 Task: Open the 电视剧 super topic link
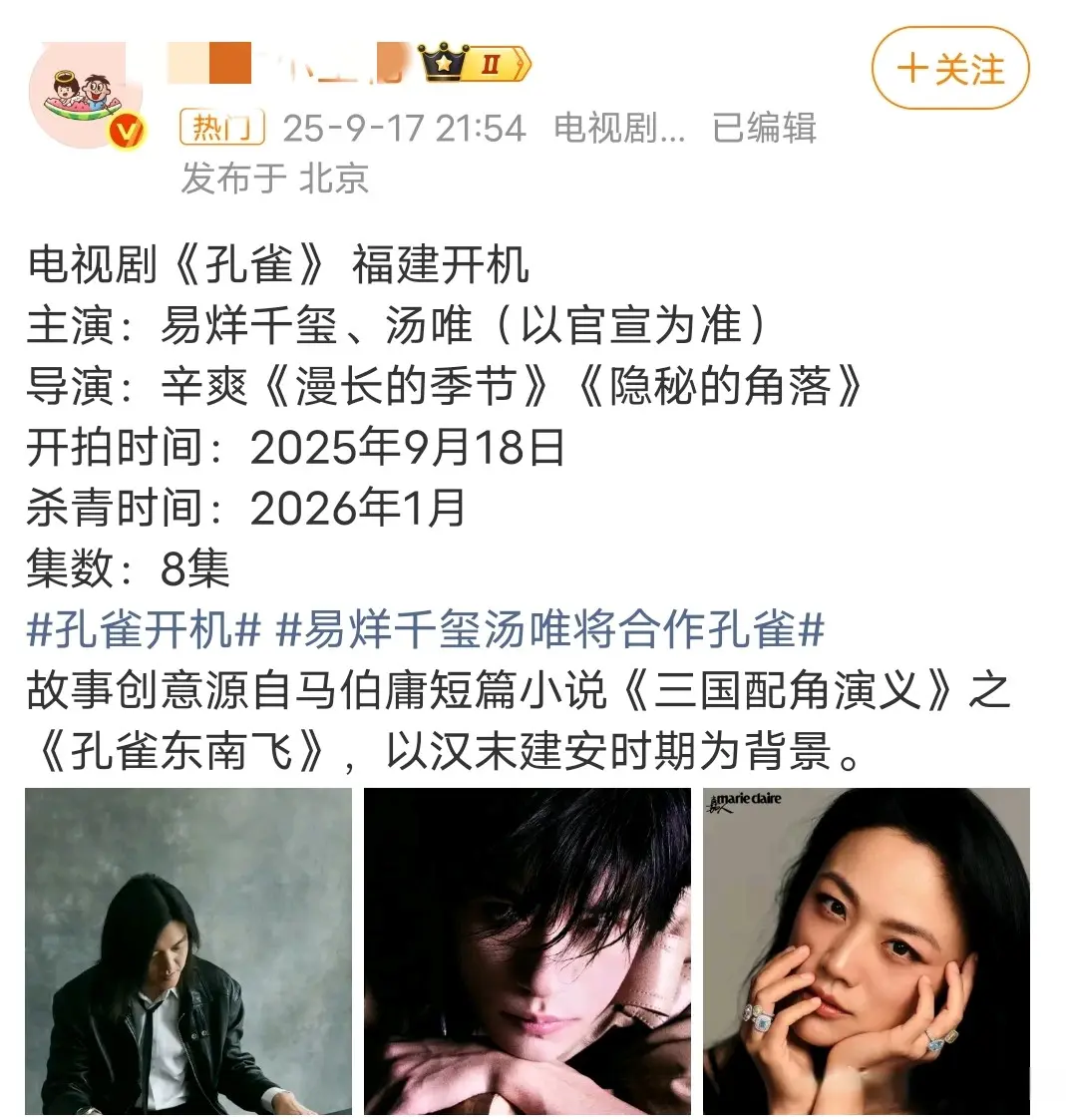click(619, 128)
